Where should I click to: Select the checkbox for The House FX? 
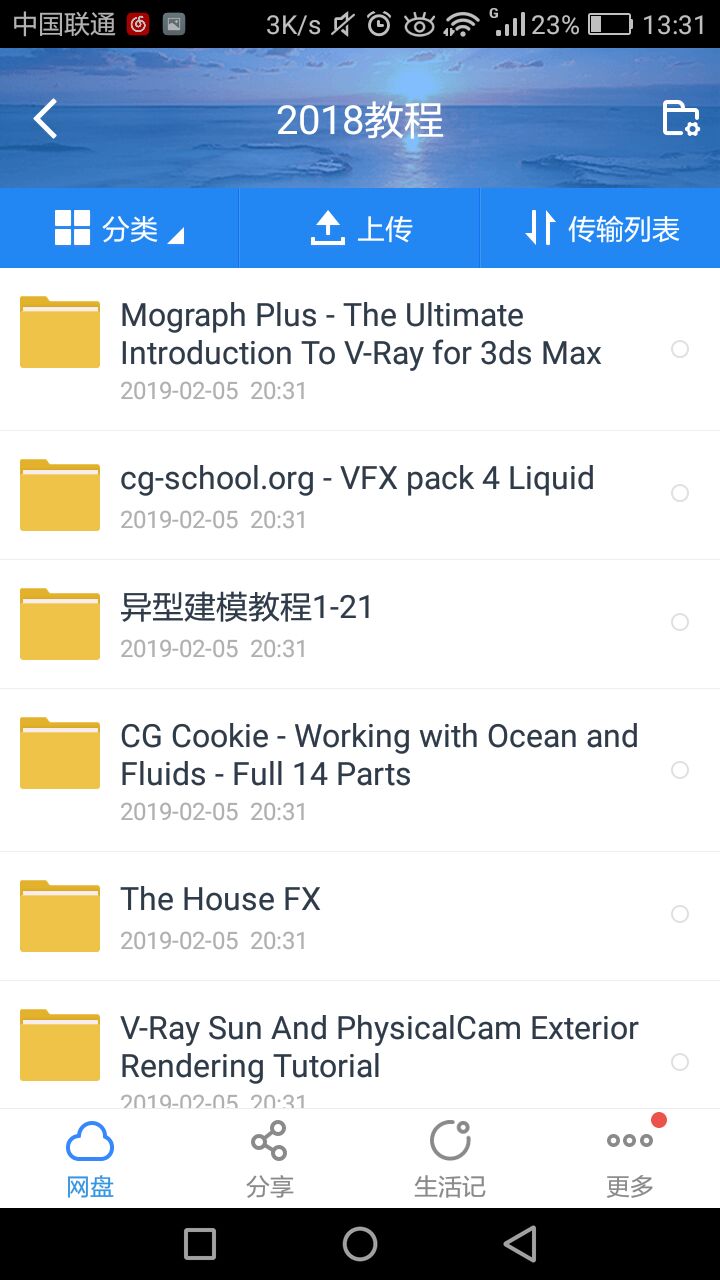680,914
